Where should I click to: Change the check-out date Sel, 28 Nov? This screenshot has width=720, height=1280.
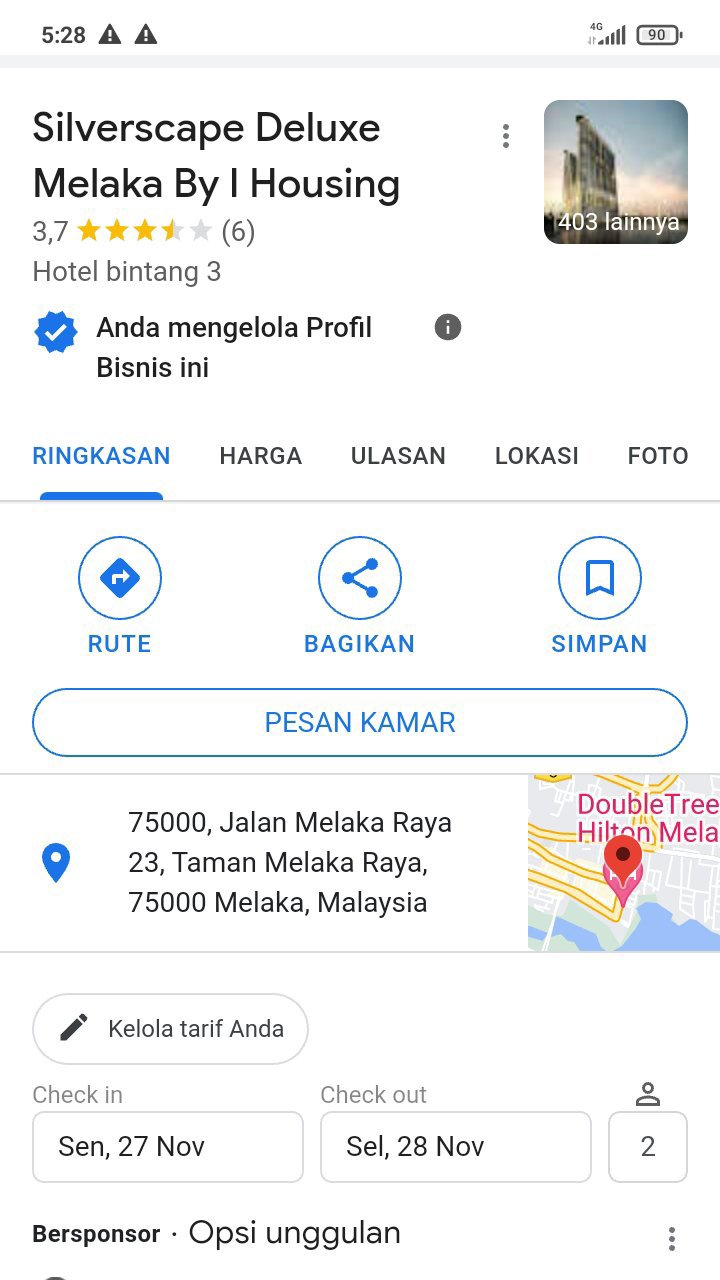[456, 1146]
